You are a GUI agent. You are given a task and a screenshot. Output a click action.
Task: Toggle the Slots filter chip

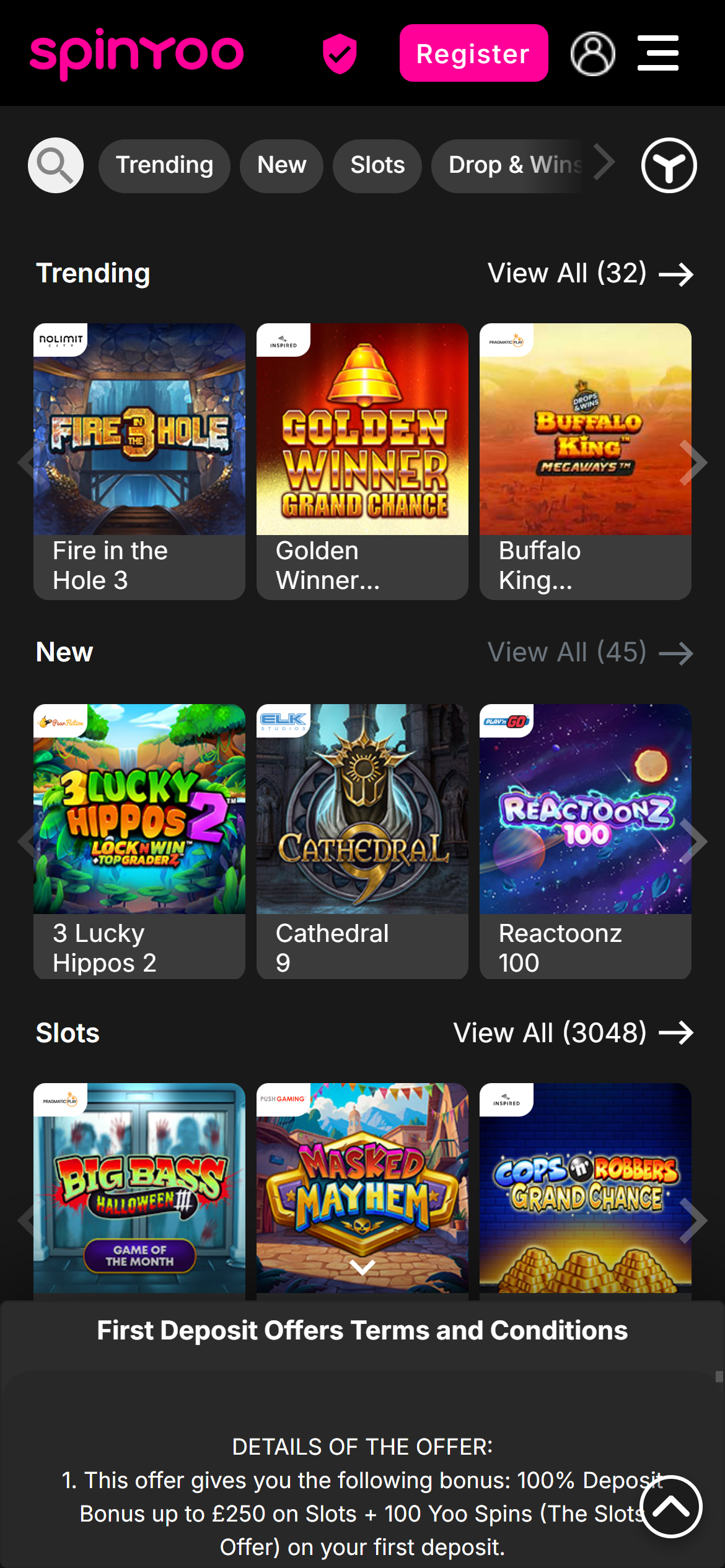[377, 165]
